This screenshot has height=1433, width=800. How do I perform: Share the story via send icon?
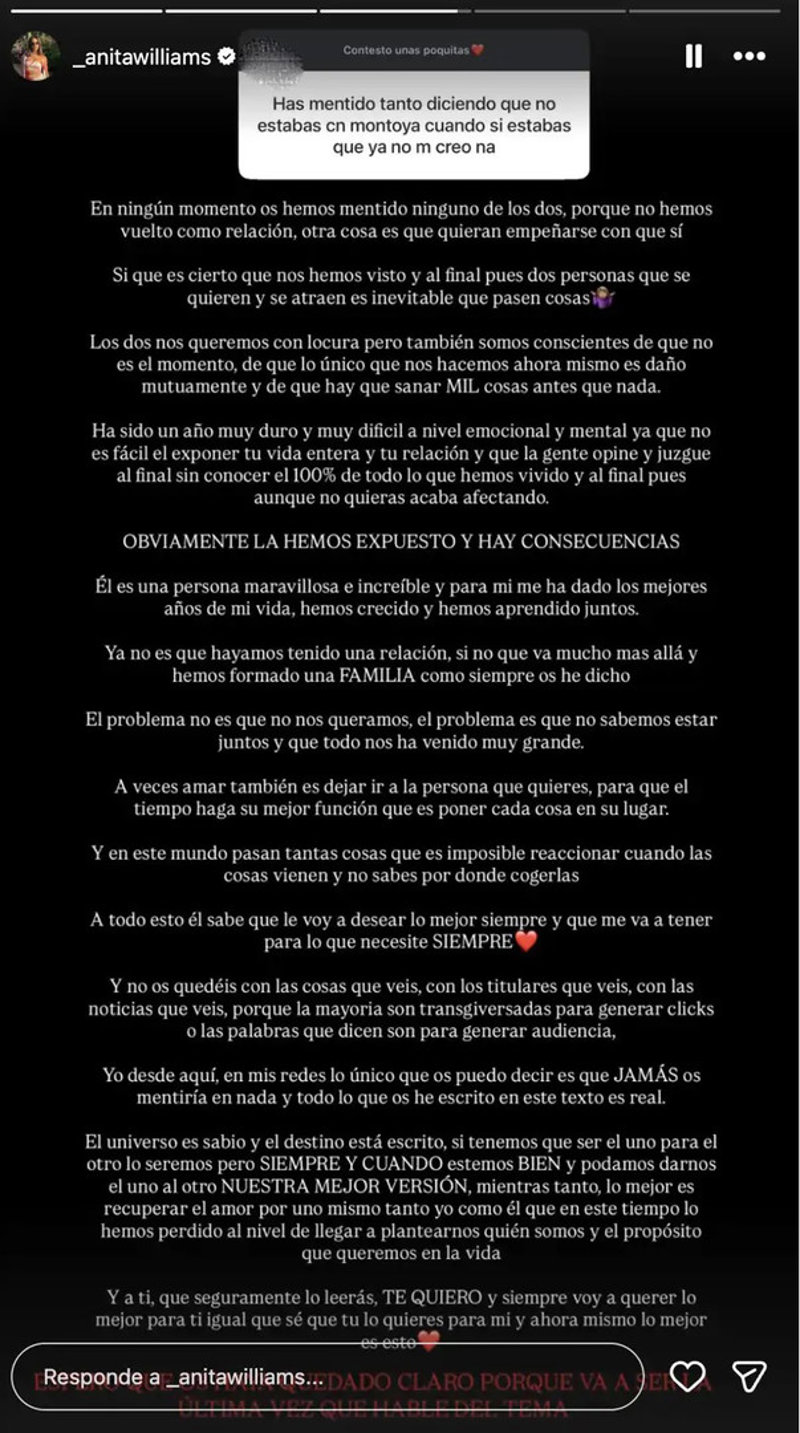click(749, 1377)
